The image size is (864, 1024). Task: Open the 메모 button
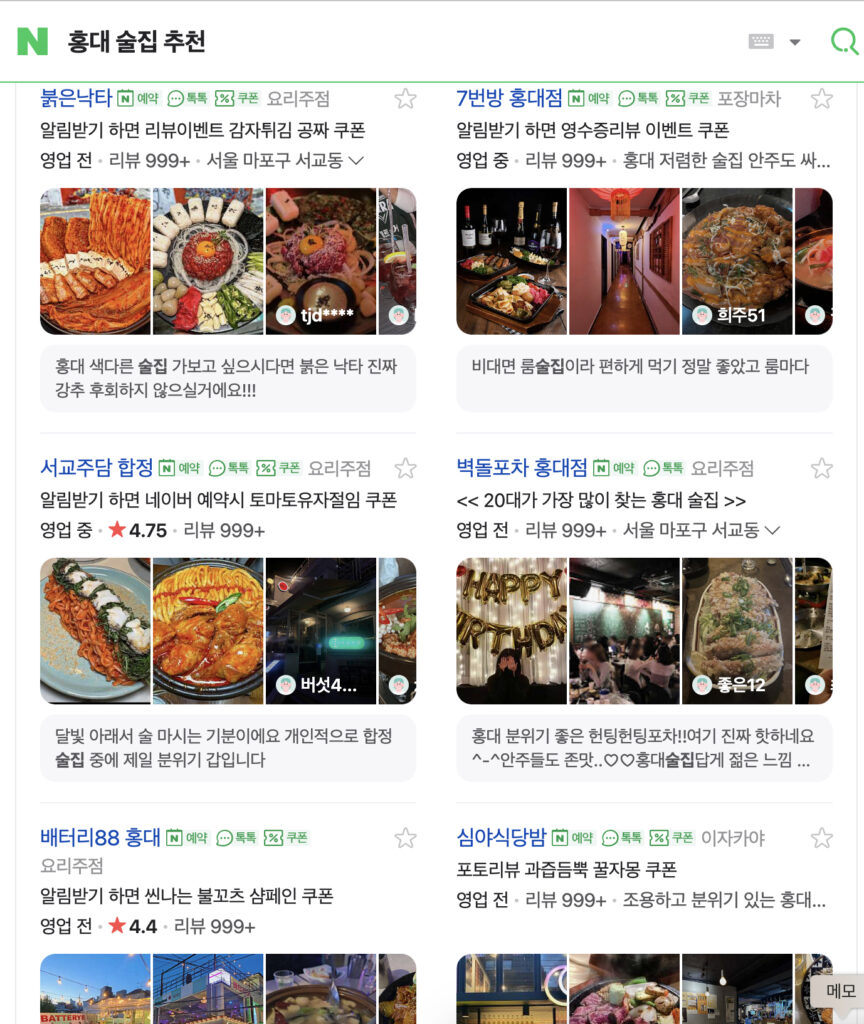click(841, 991)
